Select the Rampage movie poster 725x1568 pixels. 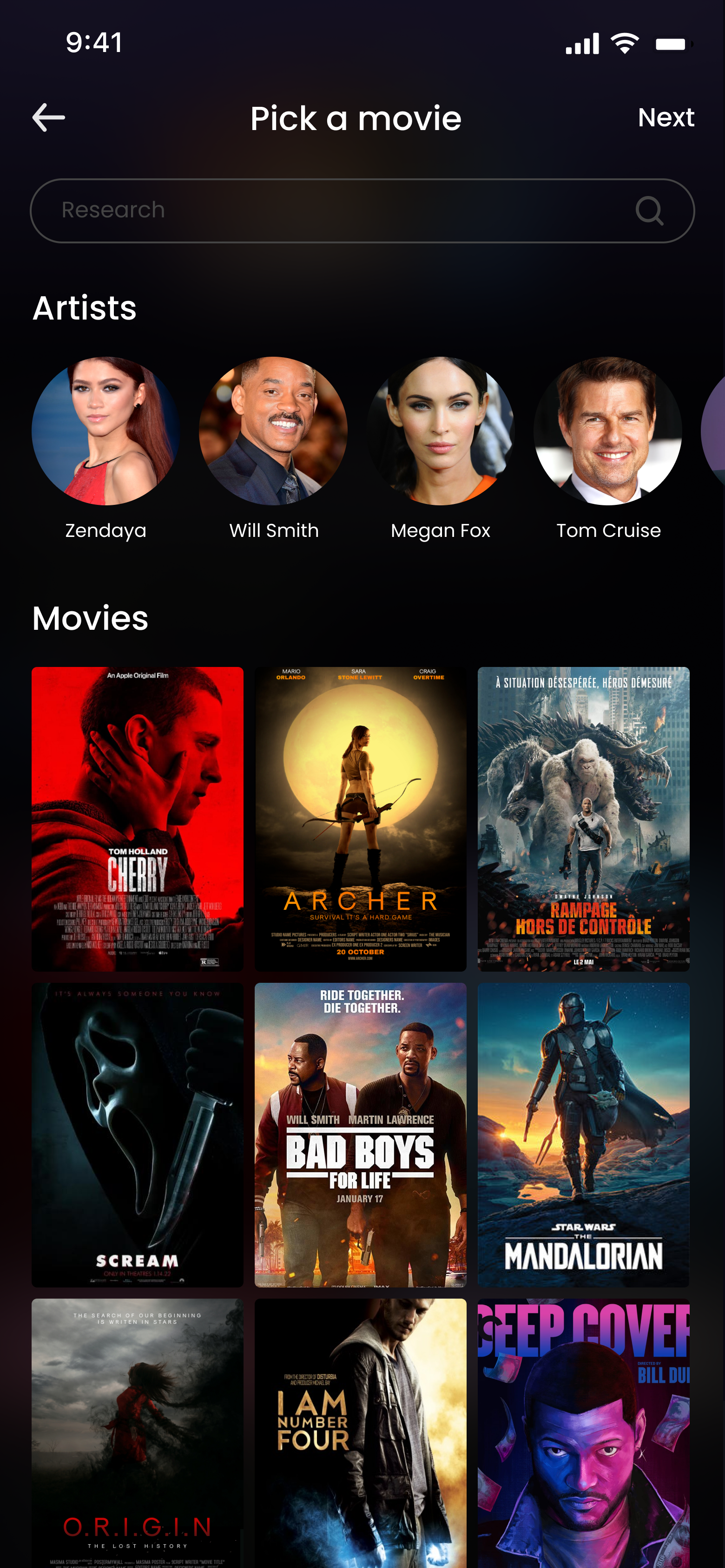pos(584,819)
